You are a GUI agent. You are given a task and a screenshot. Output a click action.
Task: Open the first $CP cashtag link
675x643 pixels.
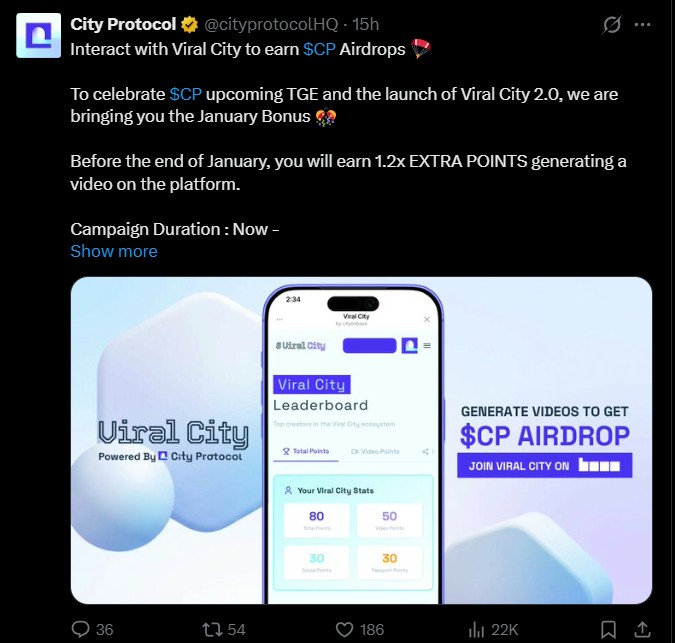[319, 49]
